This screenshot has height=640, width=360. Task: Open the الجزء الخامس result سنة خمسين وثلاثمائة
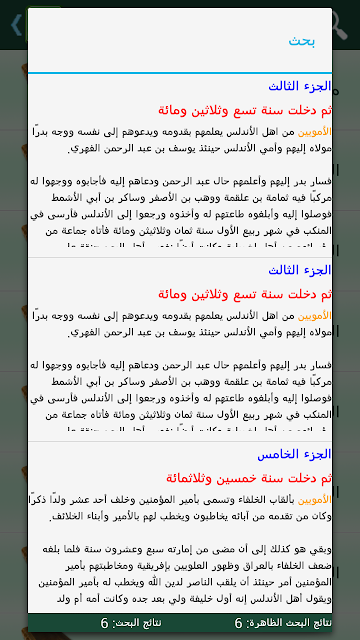click(x=180, y=527)
